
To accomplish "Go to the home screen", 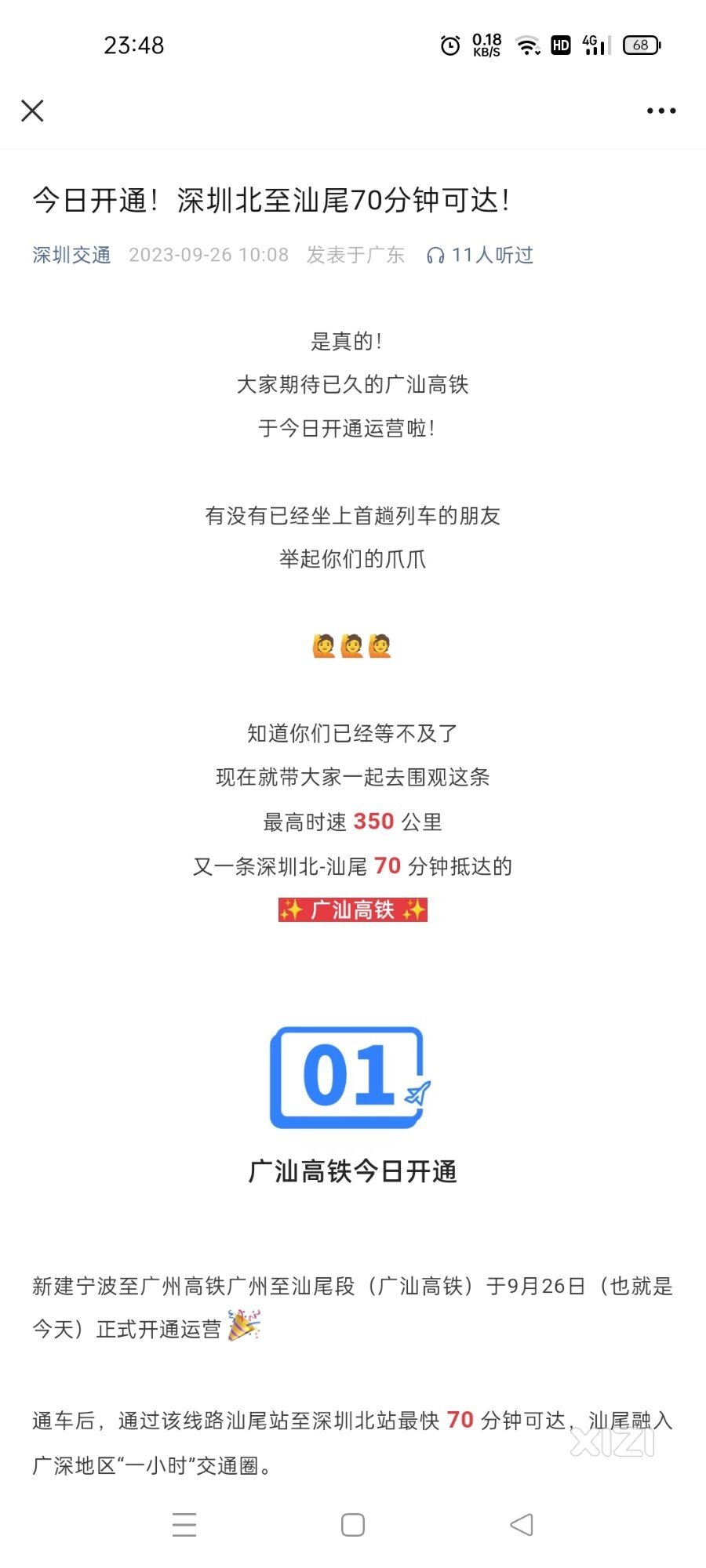I will [x=353, y=1524].
